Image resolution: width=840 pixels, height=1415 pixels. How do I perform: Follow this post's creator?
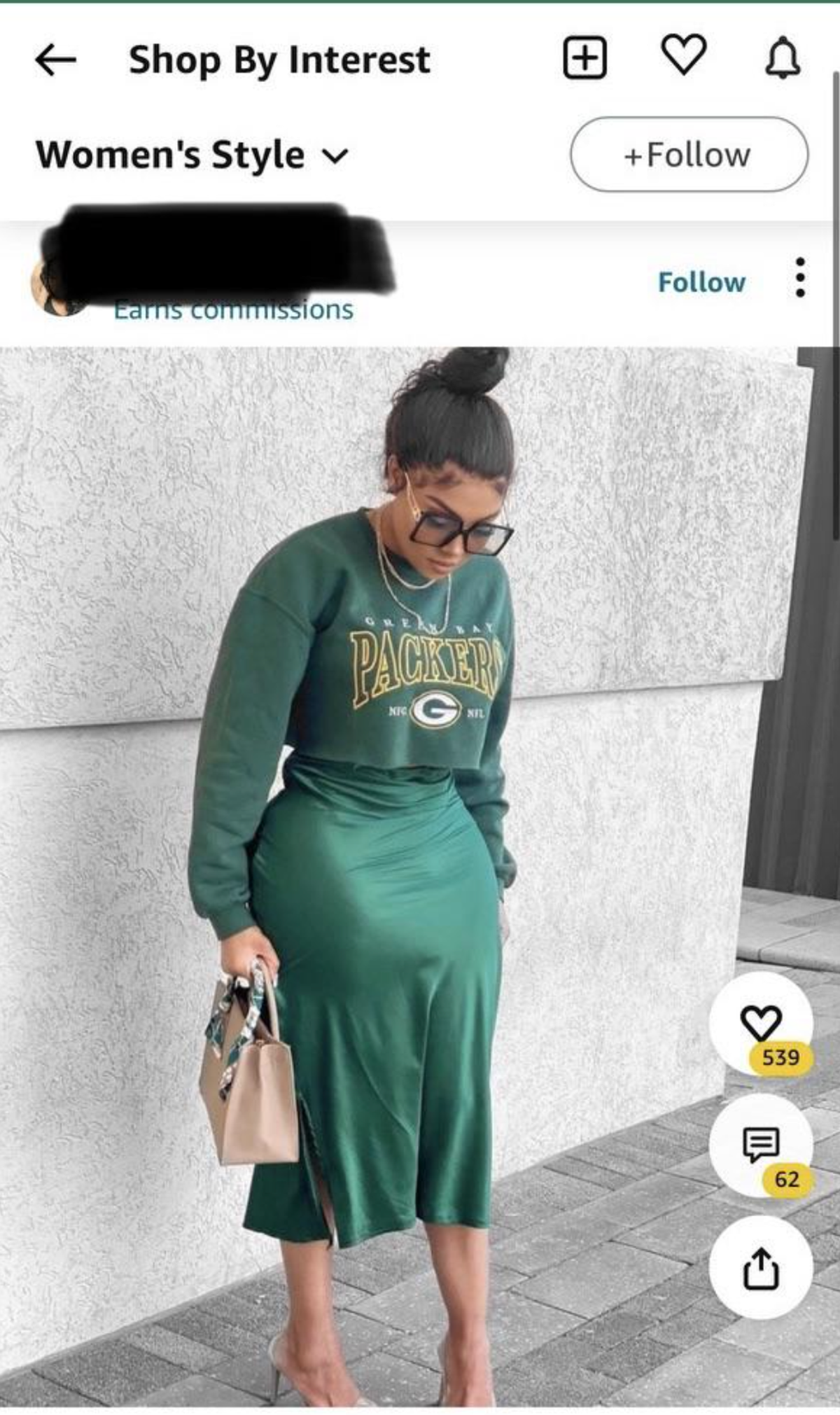point(701,282)
